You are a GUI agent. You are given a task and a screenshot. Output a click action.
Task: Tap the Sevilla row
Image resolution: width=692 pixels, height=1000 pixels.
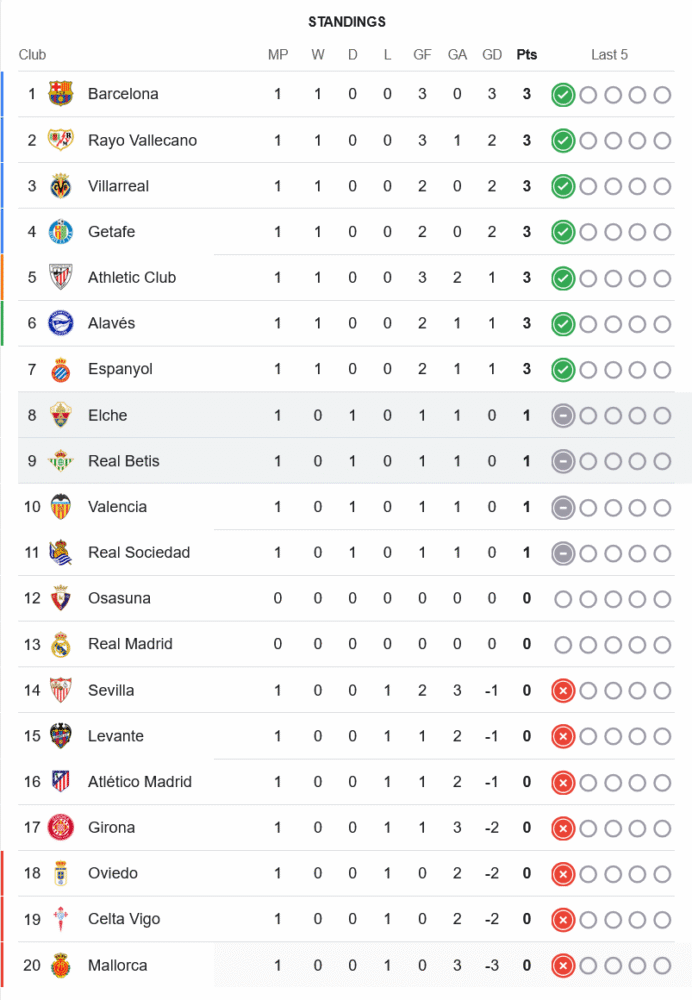111,691
